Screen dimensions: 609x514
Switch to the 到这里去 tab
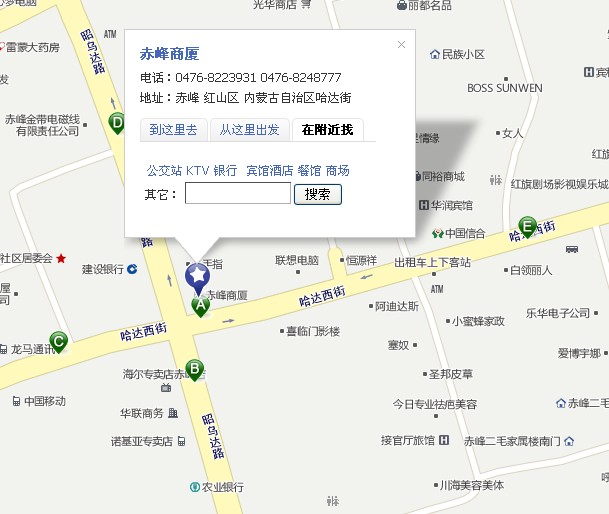click(x=173, y=129)
